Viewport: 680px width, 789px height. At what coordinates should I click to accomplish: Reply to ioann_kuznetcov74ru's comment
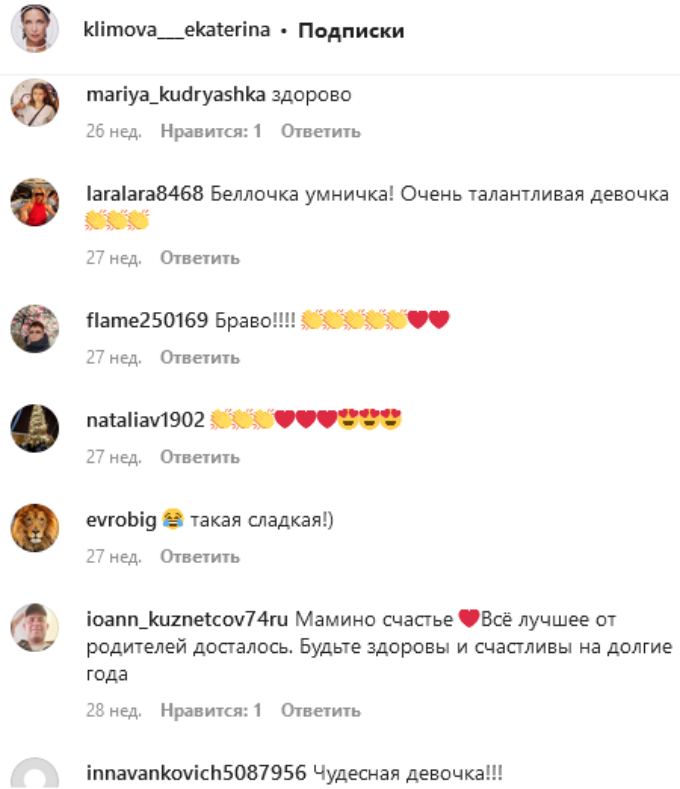[320, 711]
